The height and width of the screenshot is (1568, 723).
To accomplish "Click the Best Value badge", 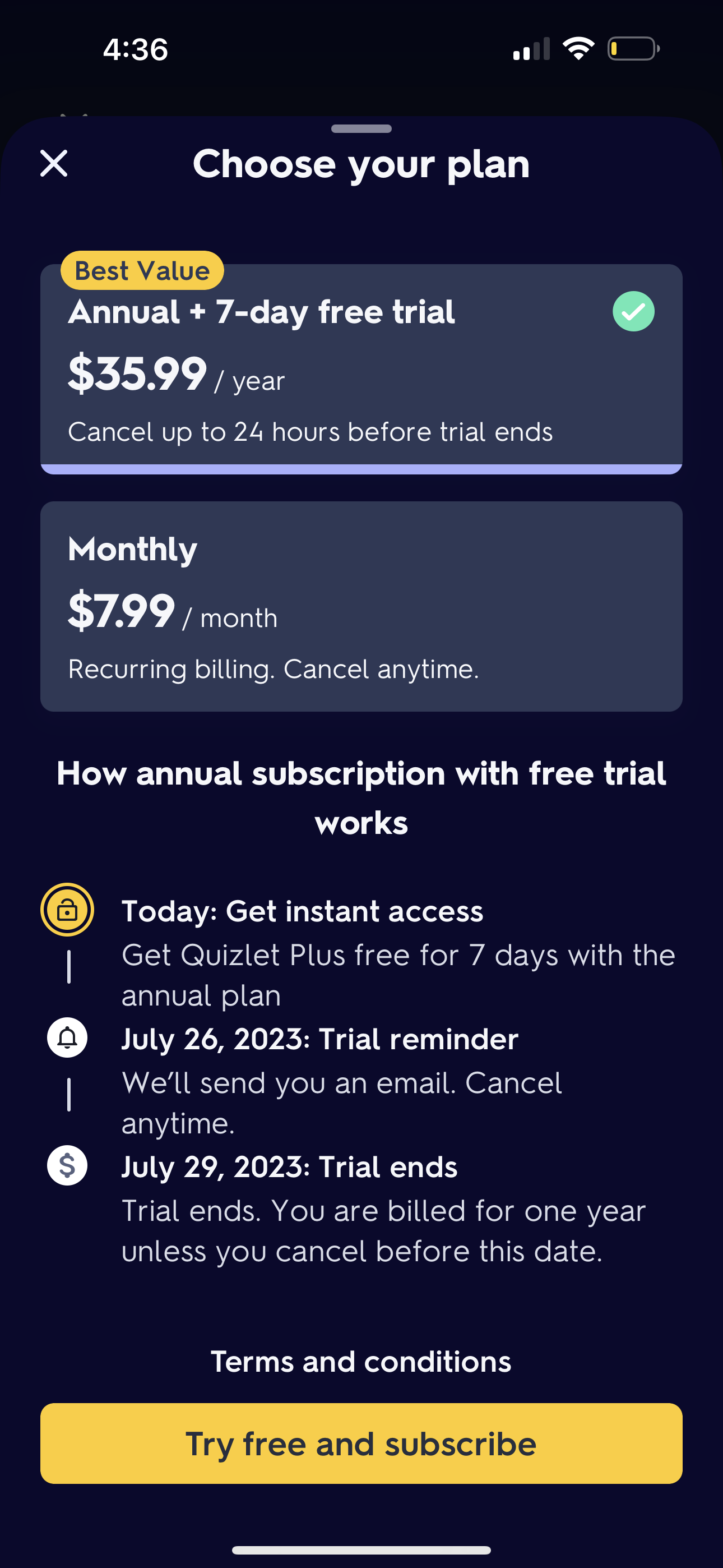I will click(x=142, y=270).
